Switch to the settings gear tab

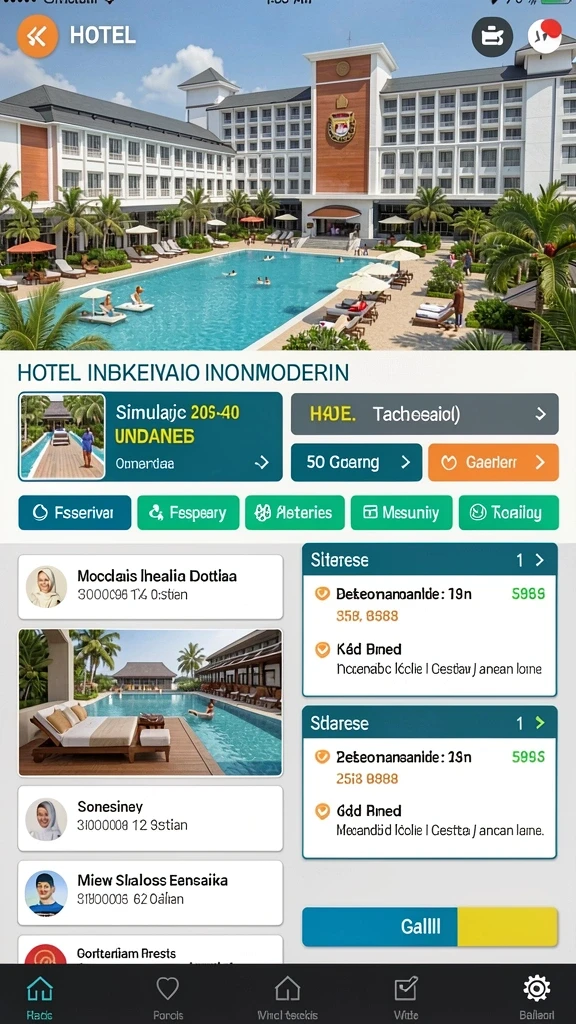pos(537,997)
